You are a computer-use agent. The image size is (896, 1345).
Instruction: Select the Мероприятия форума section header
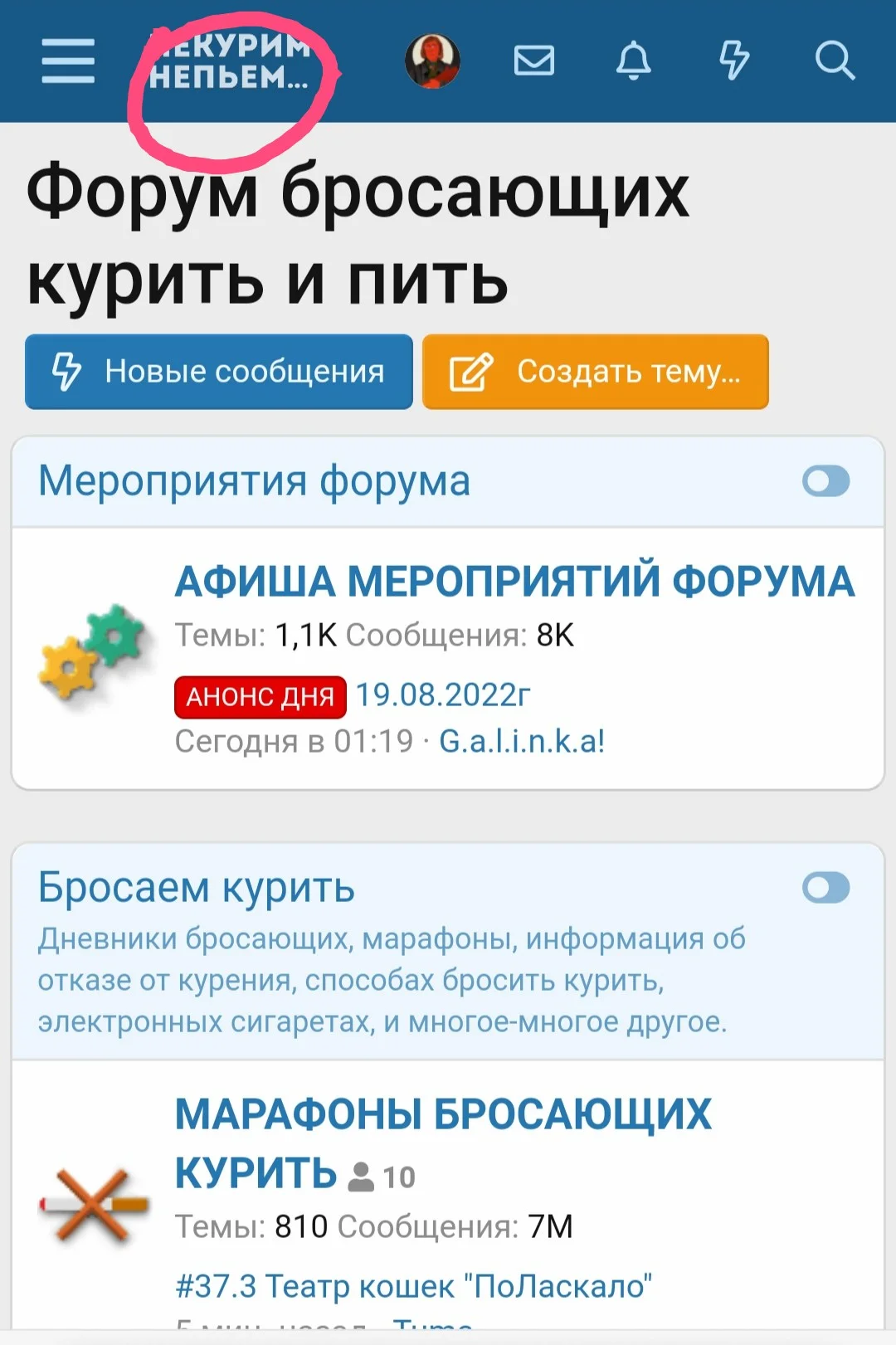tap(253, 481)
